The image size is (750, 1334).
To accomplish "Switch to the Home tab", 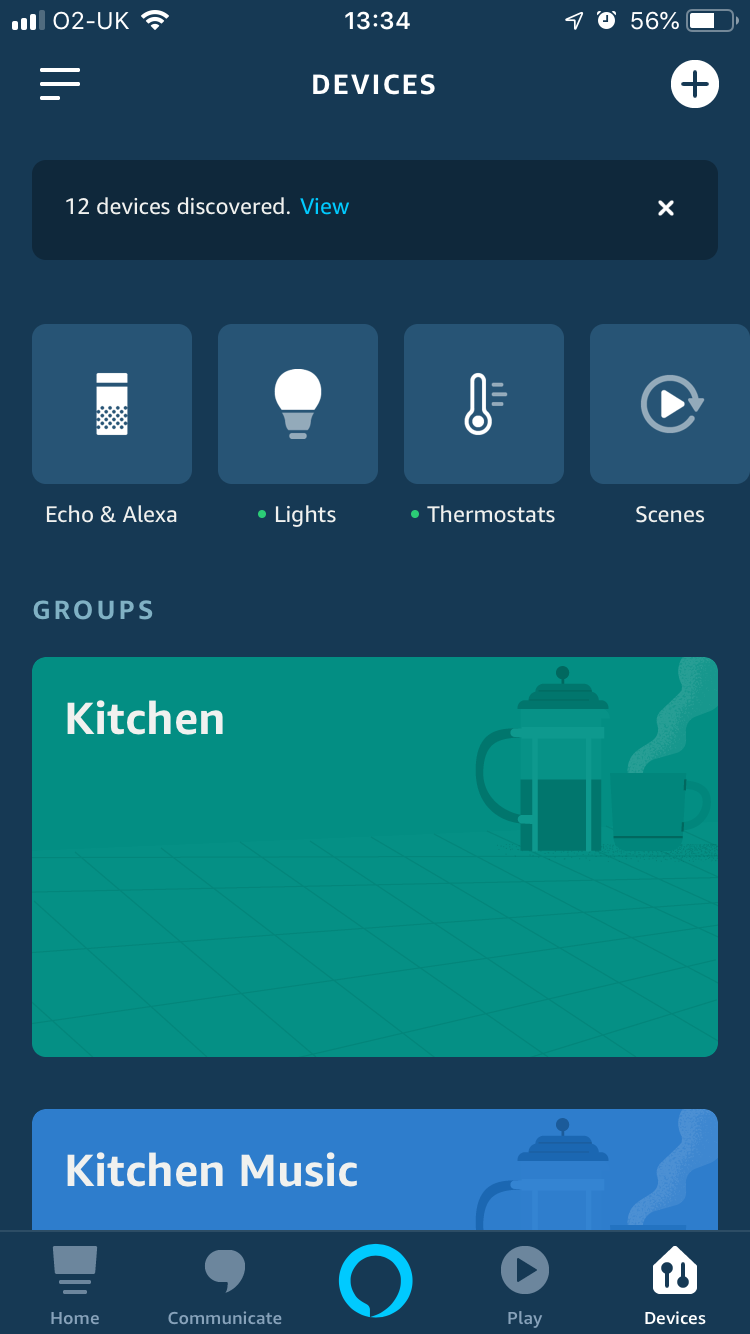I will coord(75,1284).
